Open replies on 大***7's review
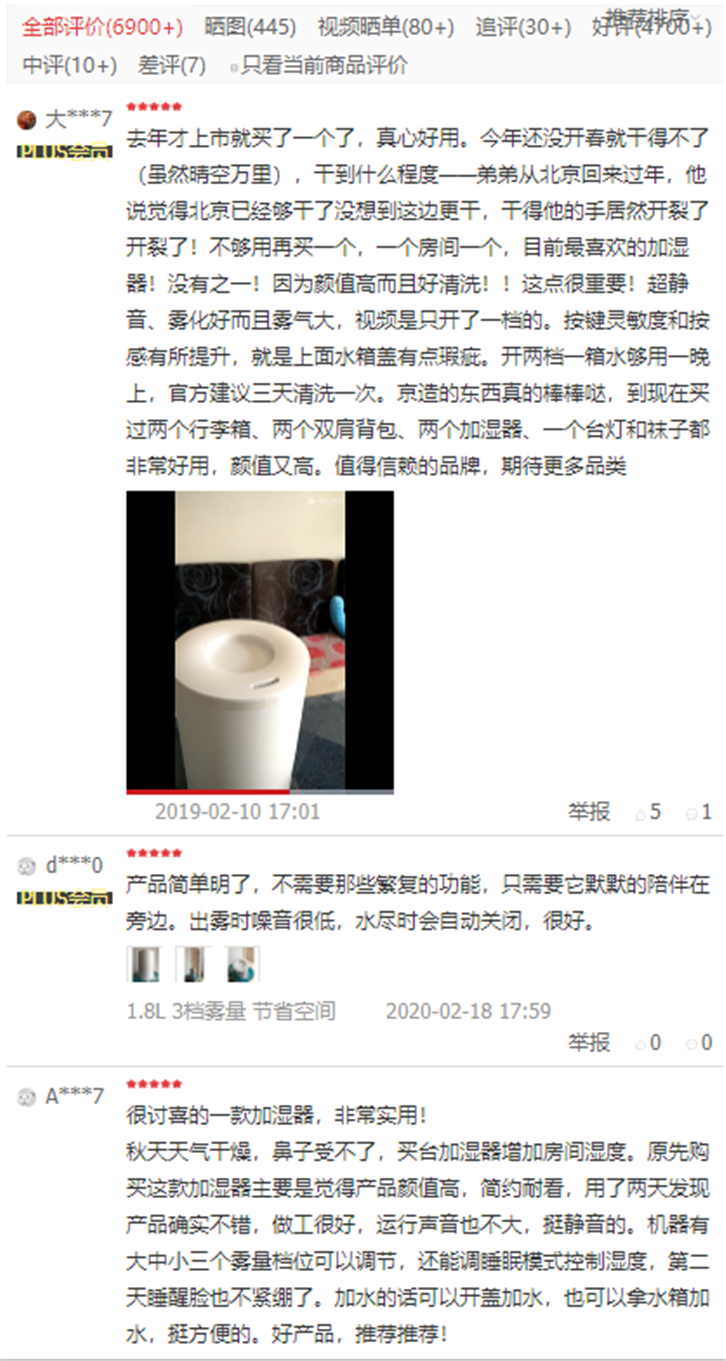726x1361 pixels. coord(698,812)
